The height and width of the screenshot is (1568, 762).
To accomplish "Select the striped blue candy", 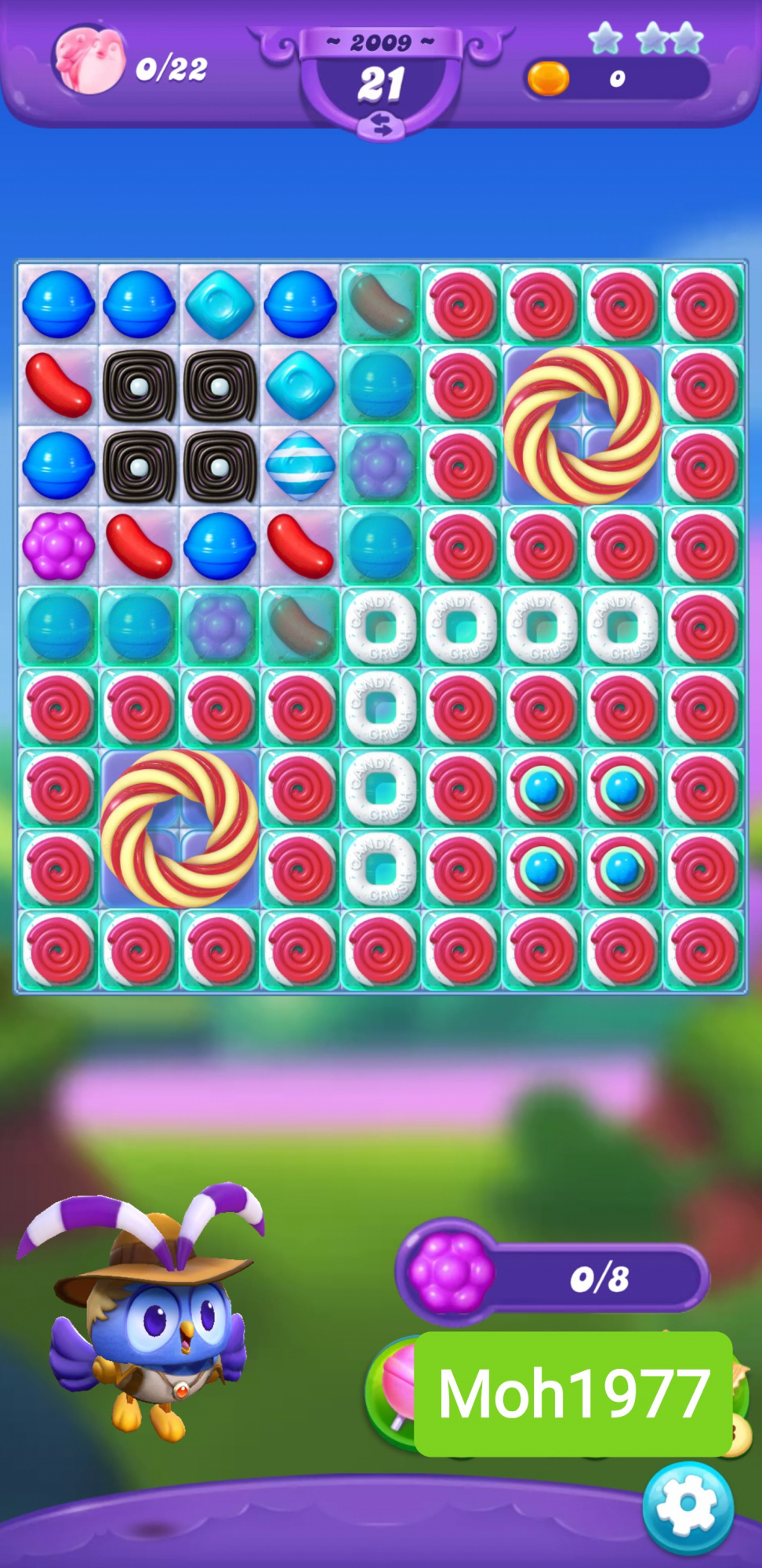I will (300, 466).
